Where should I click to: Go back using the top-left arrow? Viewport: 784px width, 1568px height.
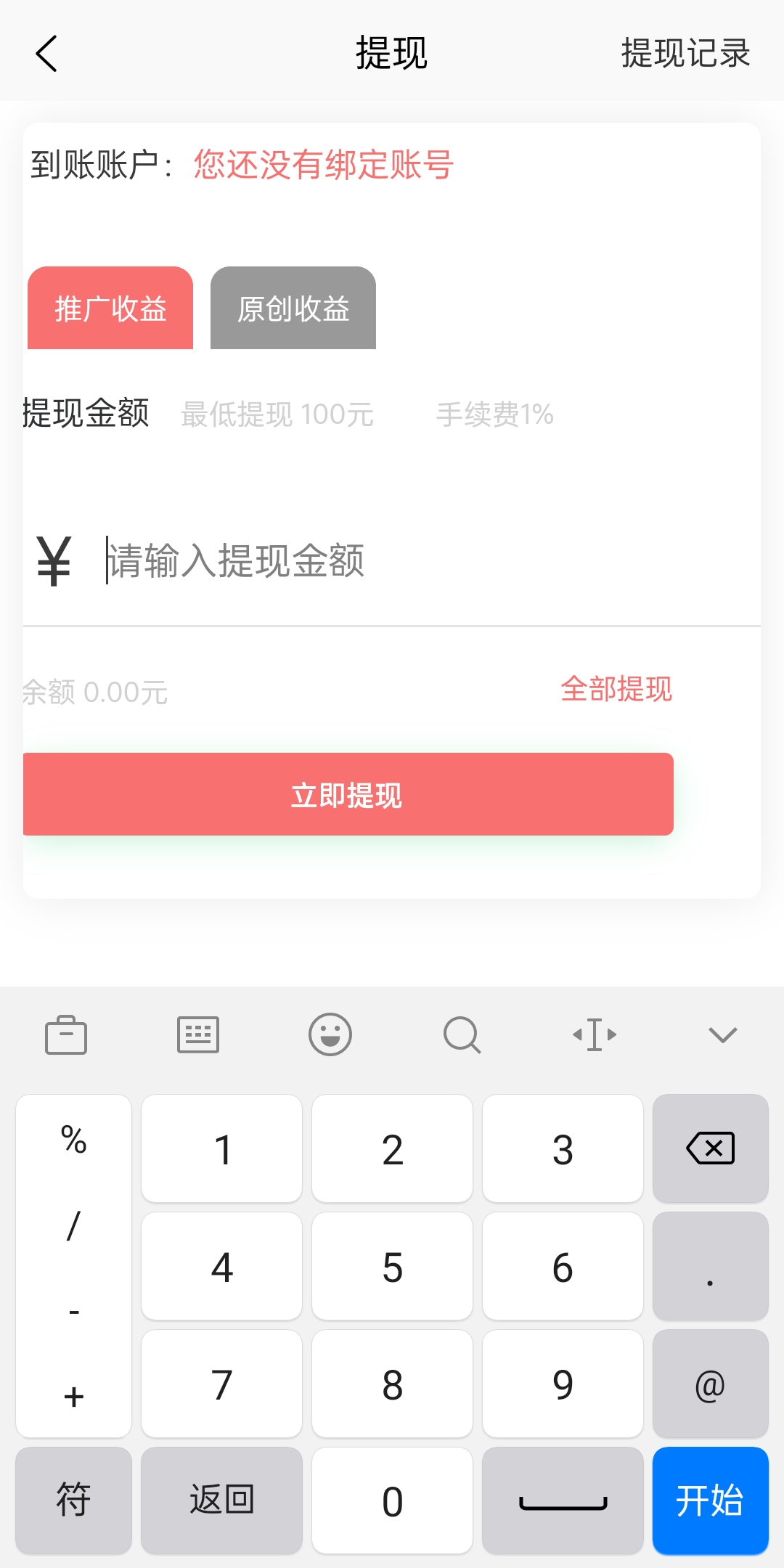(x=46, y=54)
